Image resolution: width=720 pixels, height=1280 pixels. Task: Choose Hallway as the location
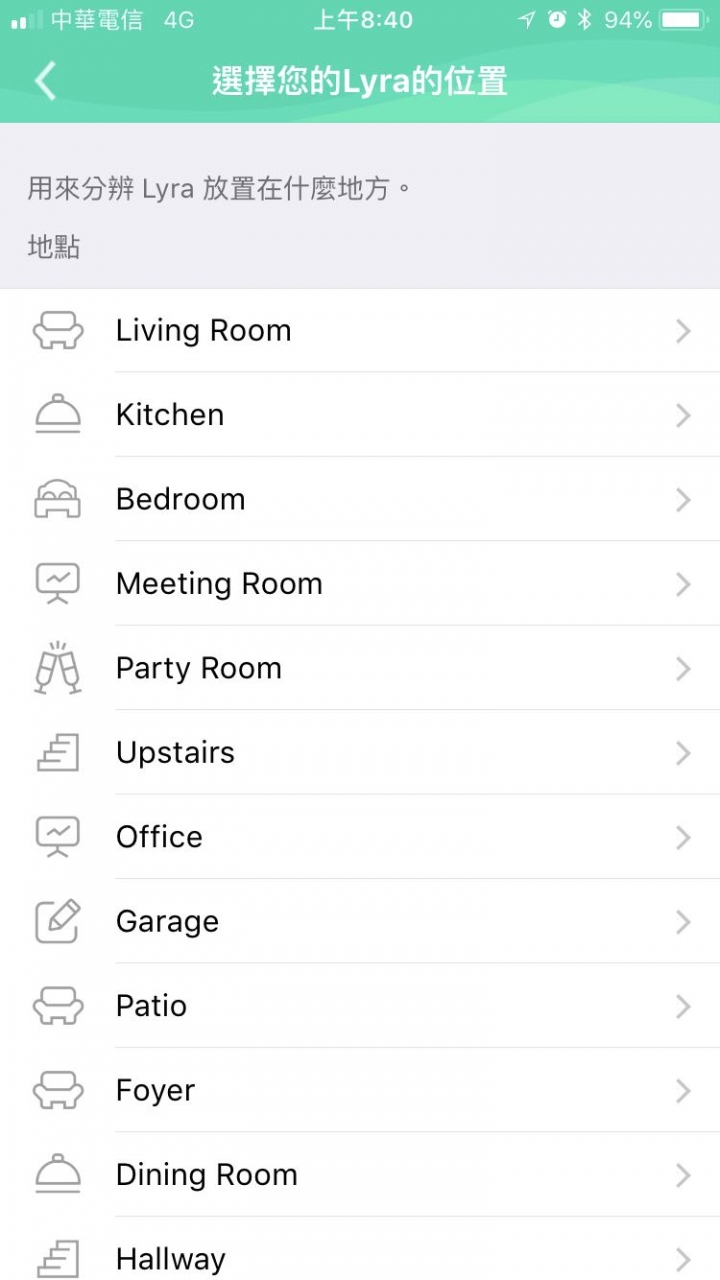point(360,1249)
